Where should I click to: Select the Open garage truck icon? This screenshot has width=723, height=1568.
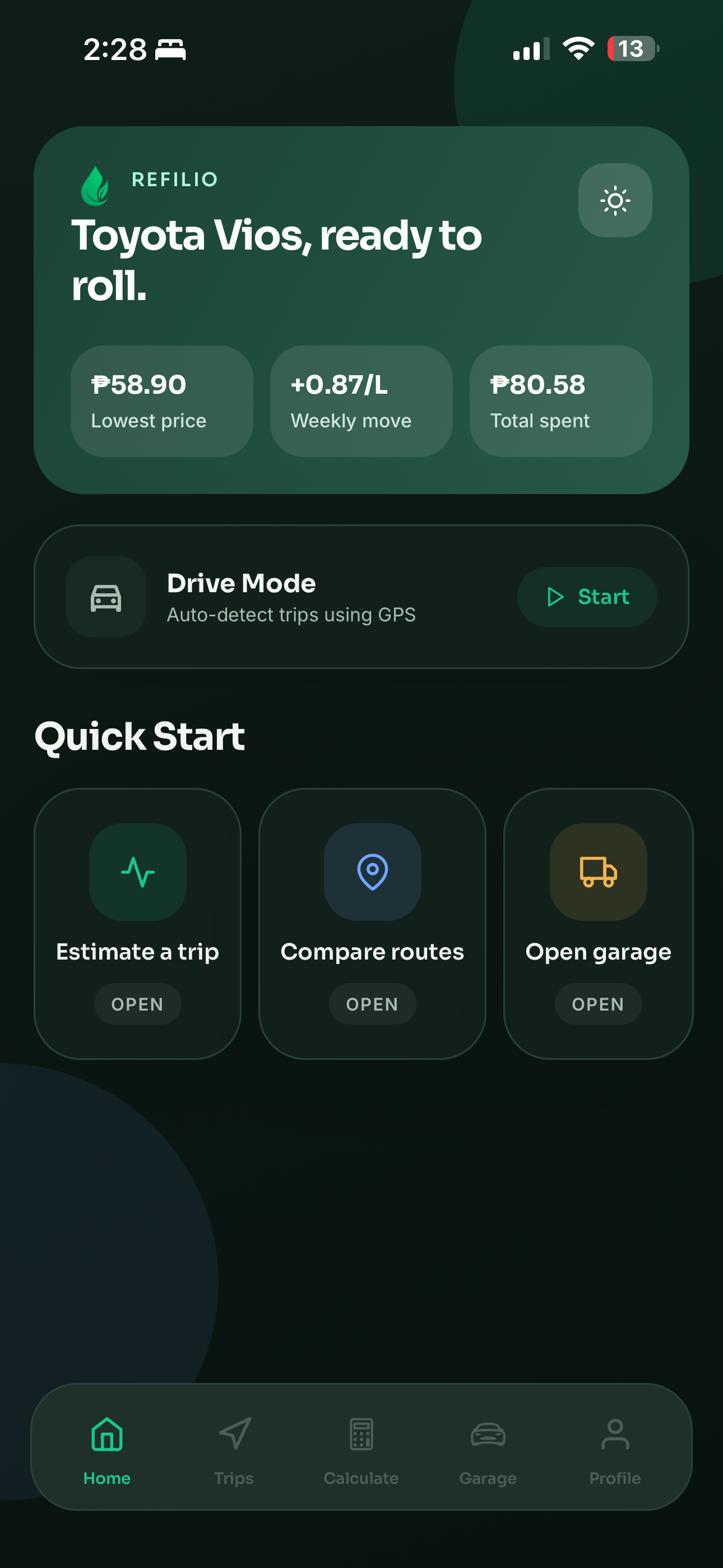(x=597, y=873)
